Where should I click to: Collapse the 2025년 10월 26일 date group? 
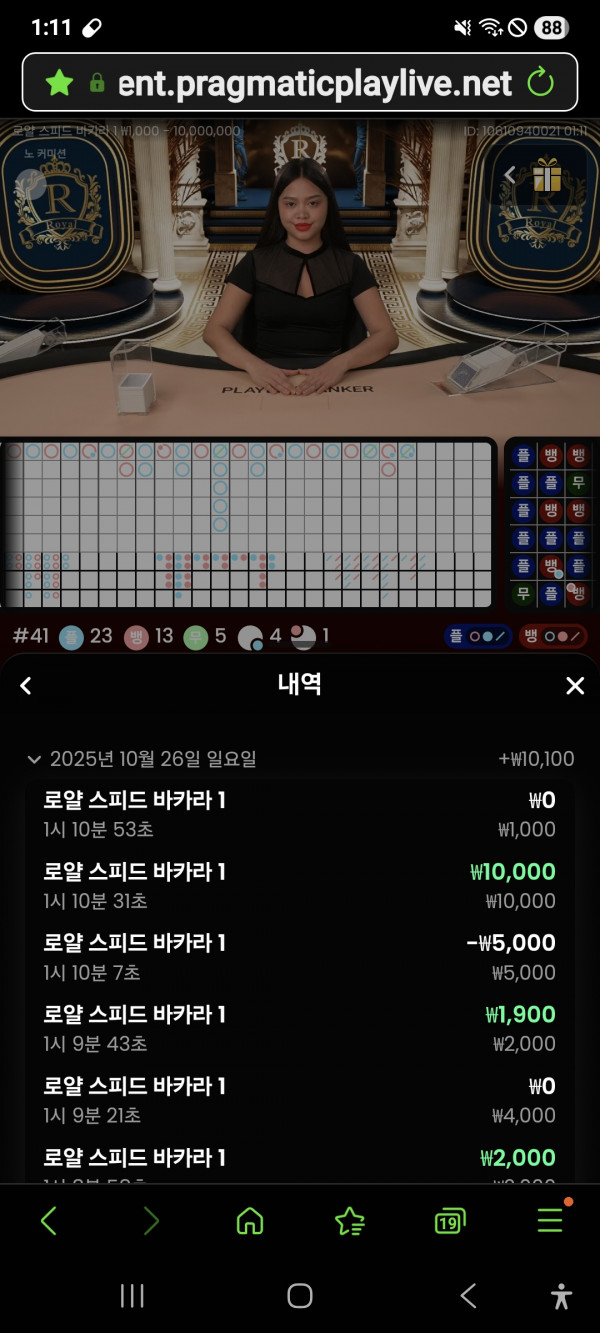point(34,760)
